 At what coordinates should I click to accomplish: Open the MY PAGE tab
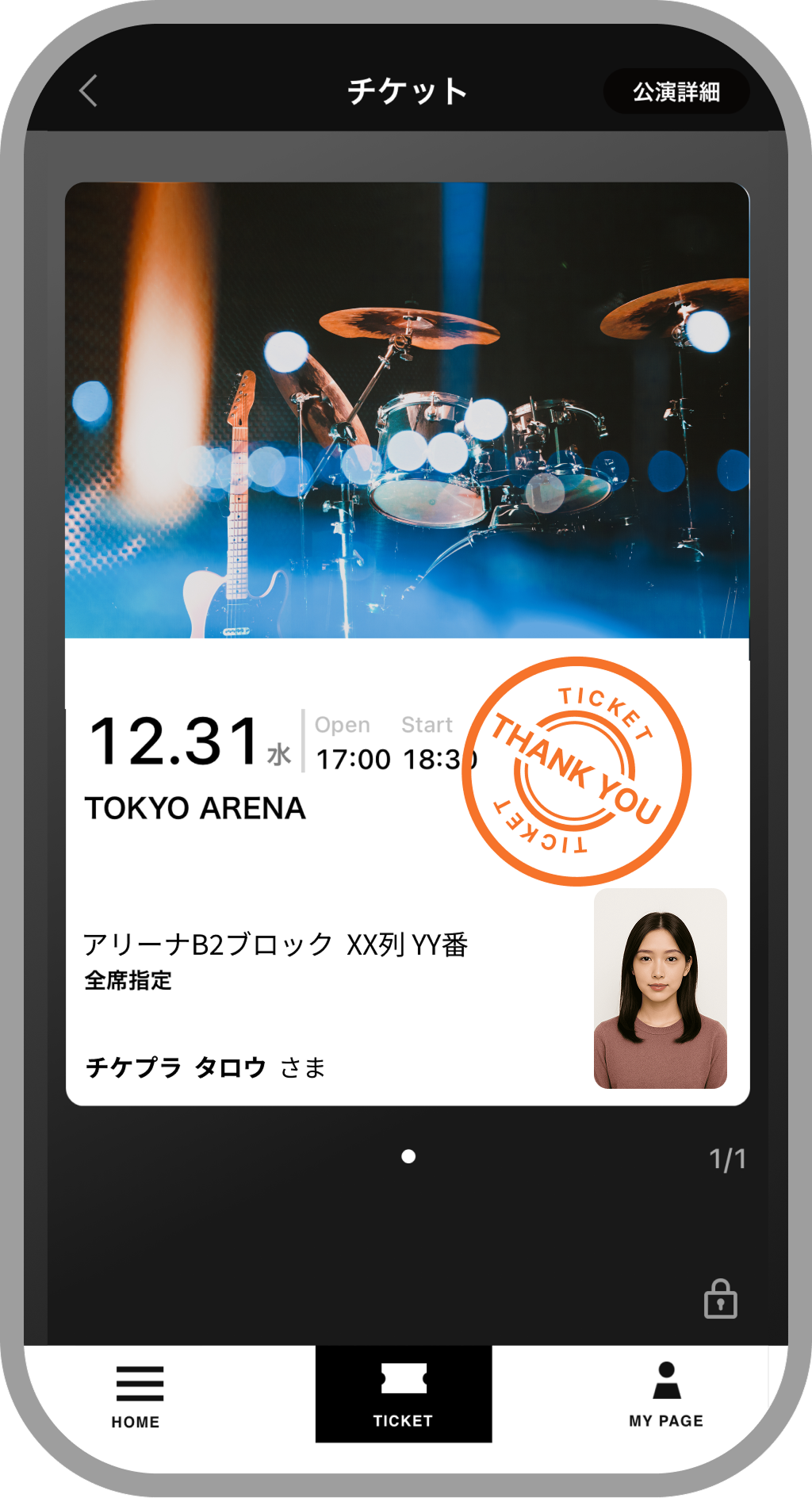coord(666,1395)
